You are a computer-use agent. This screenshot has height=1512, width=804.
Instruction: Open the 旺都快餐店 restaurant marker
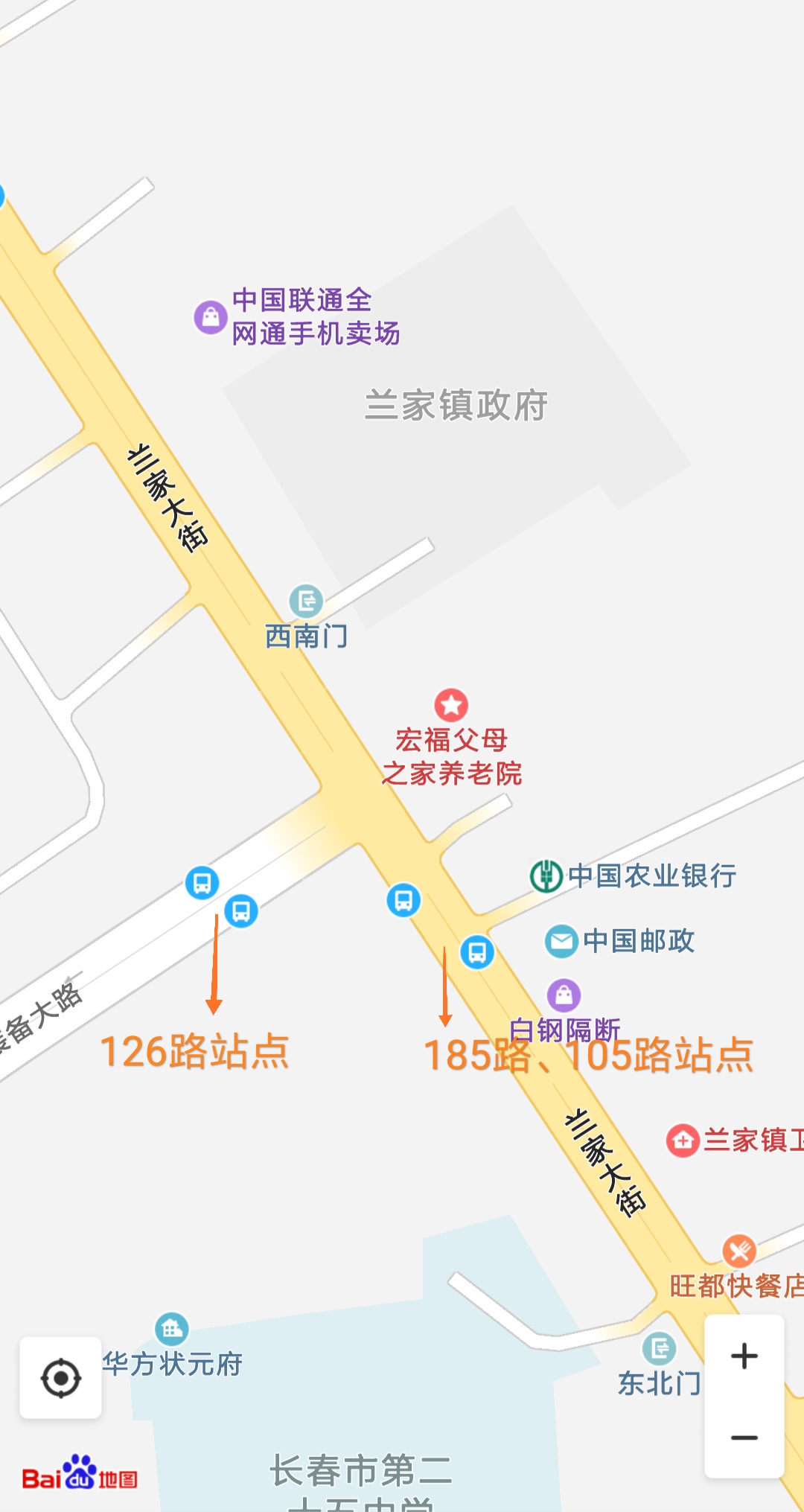(x=739, y=1251)
